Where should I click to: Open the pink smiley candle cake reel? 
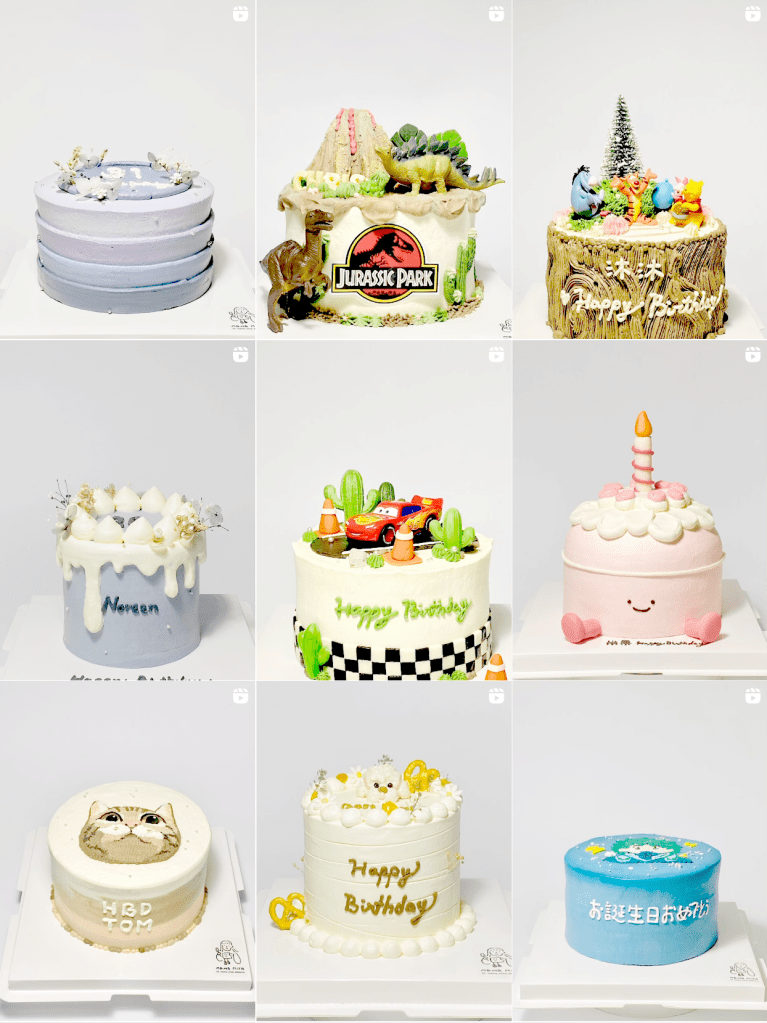pyautogui.click(x=640, y=511)
